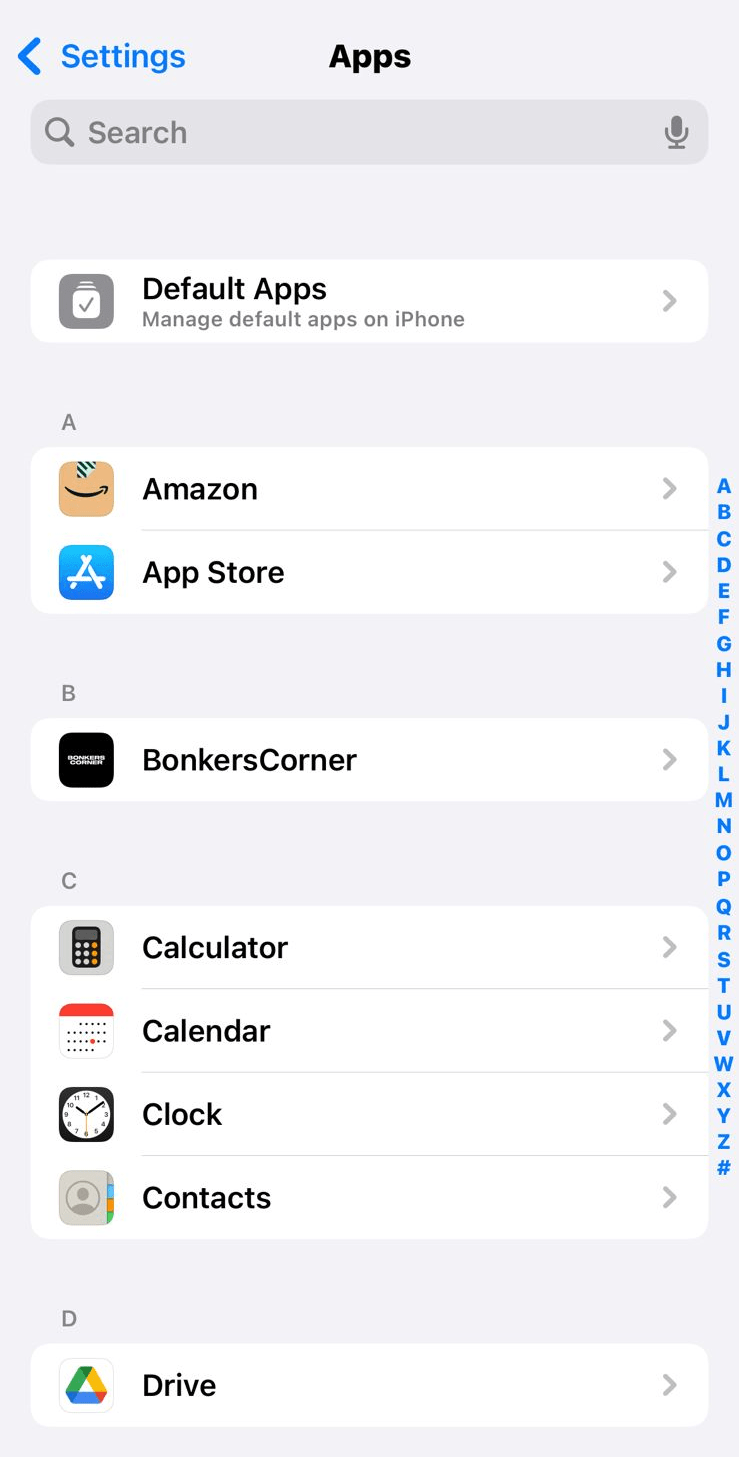Jump to letter S in the index
Viewport: 739px width, 1457px height.
pos(724,959)
